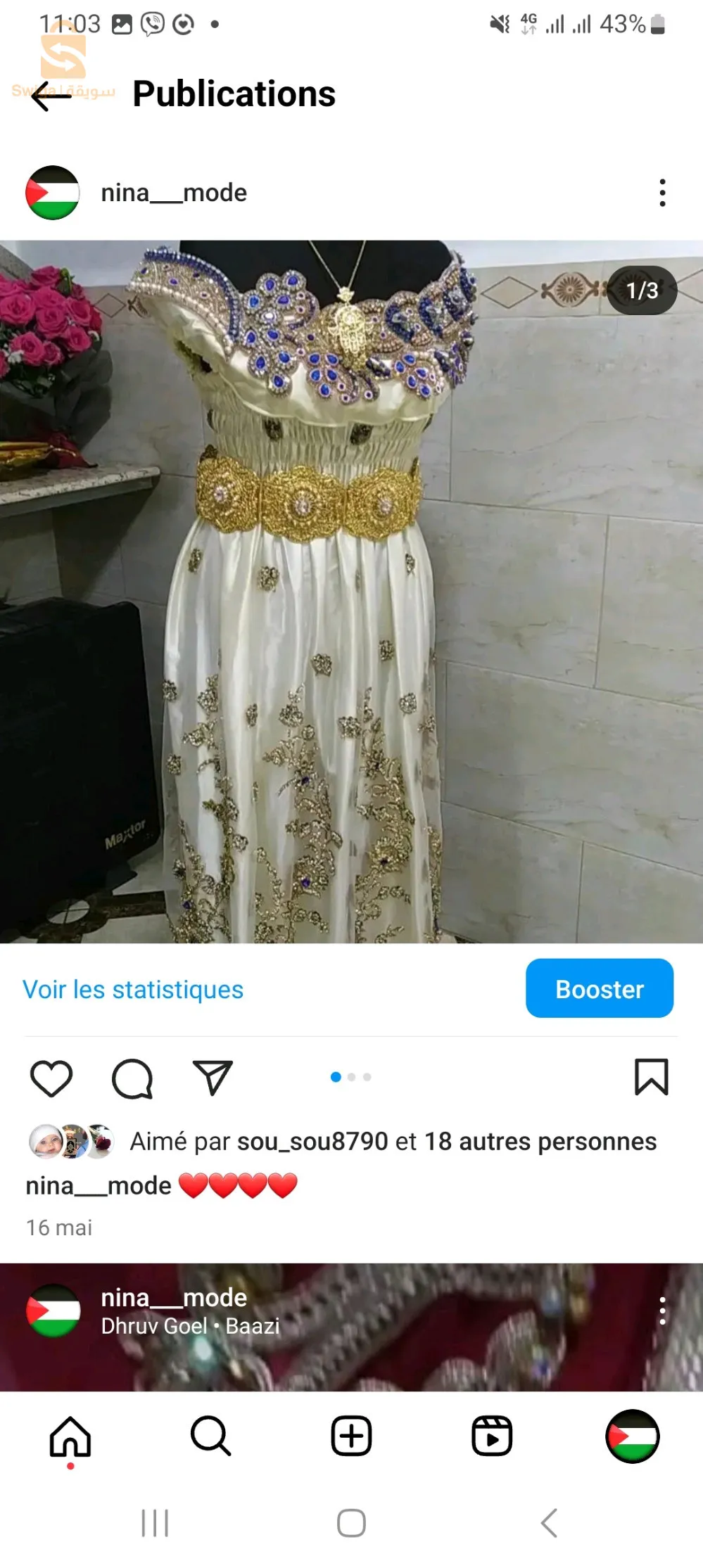Open nina__mode profile from post header

[x=173, y=193]
